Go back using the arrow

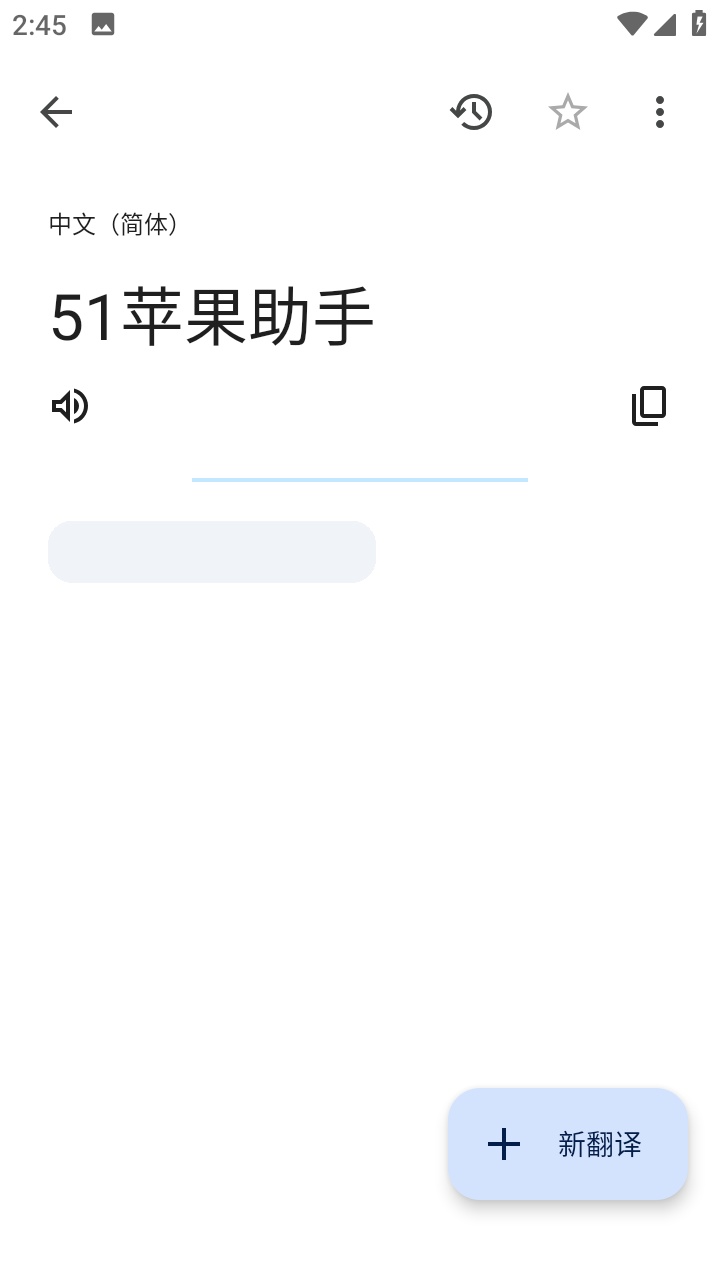pyautogui.click(x=56, y=112)
